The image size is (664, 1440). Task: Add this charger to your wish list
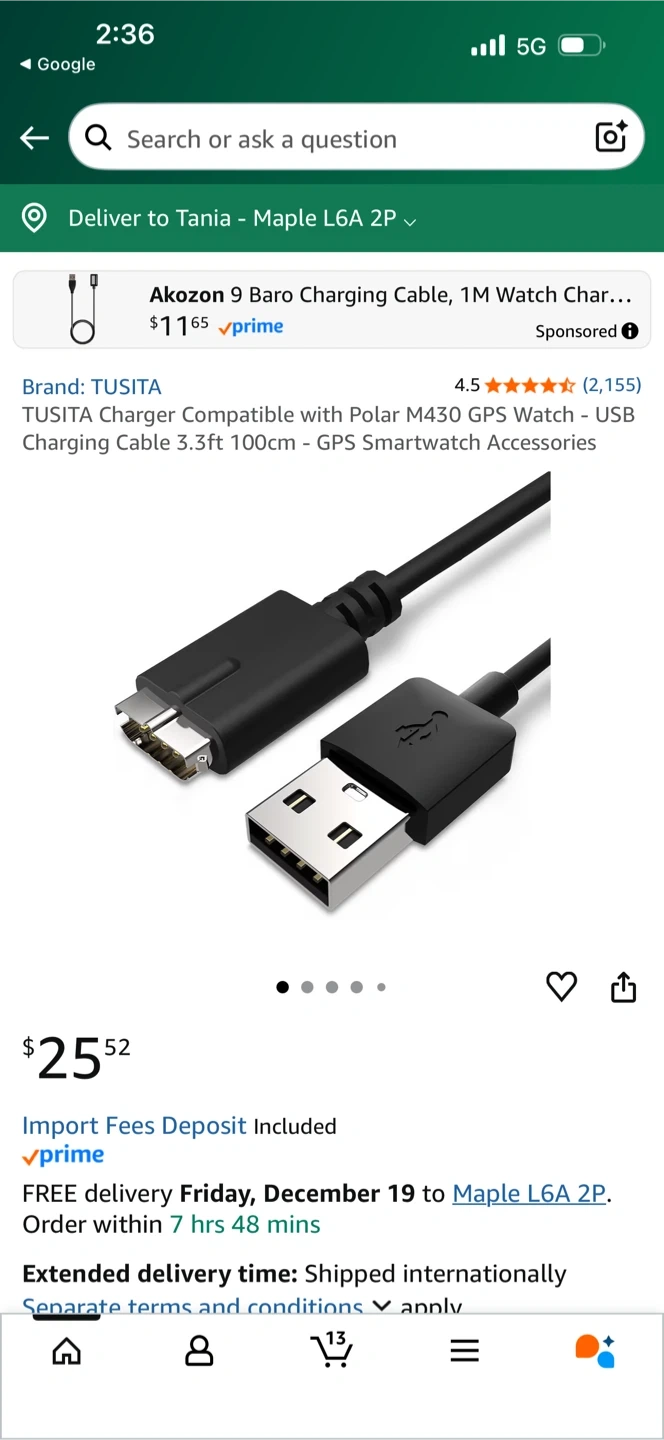pos(561,987)
